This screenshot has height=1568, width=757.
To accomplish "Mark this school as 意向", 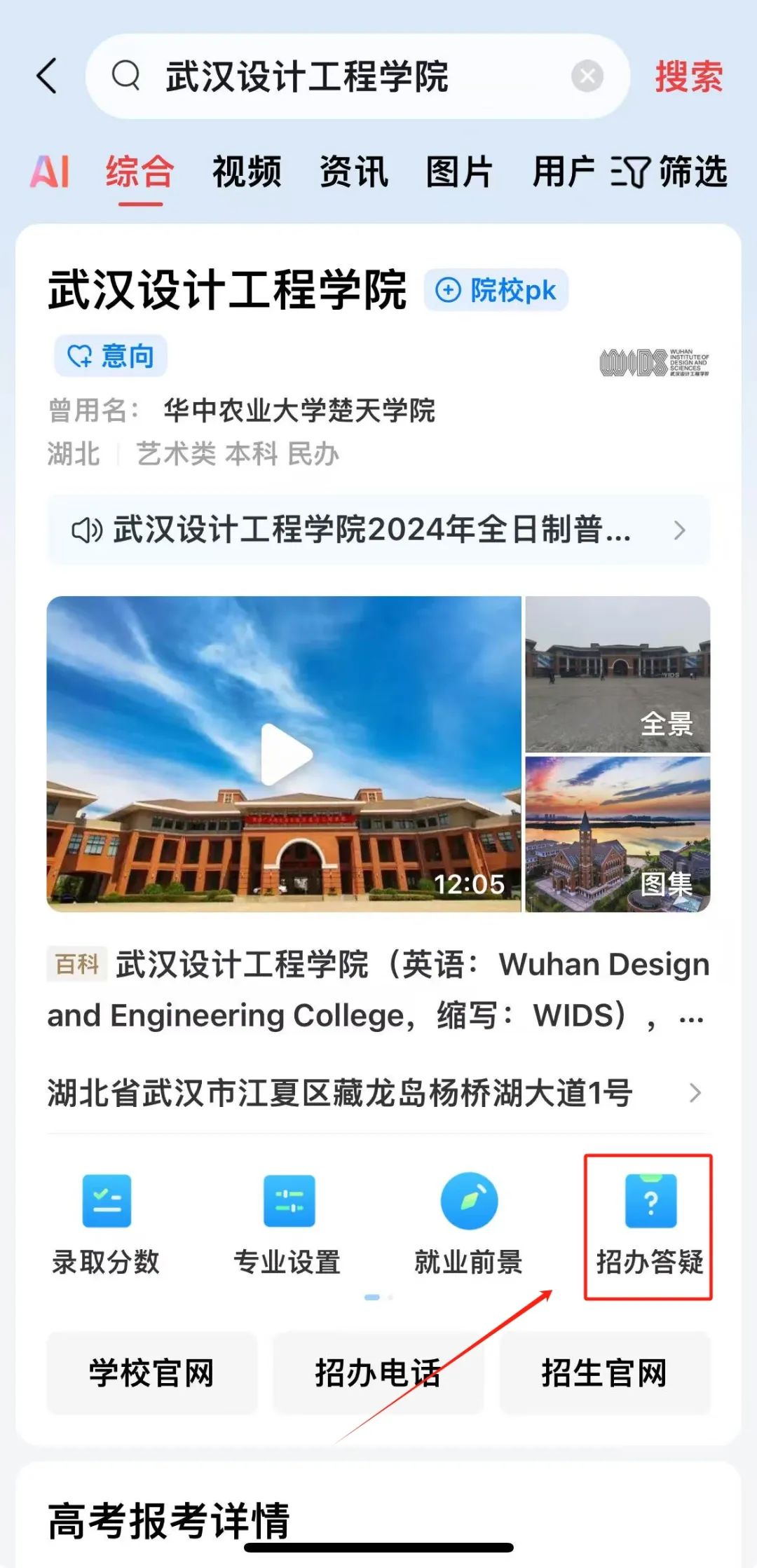I will coord(111,356).
